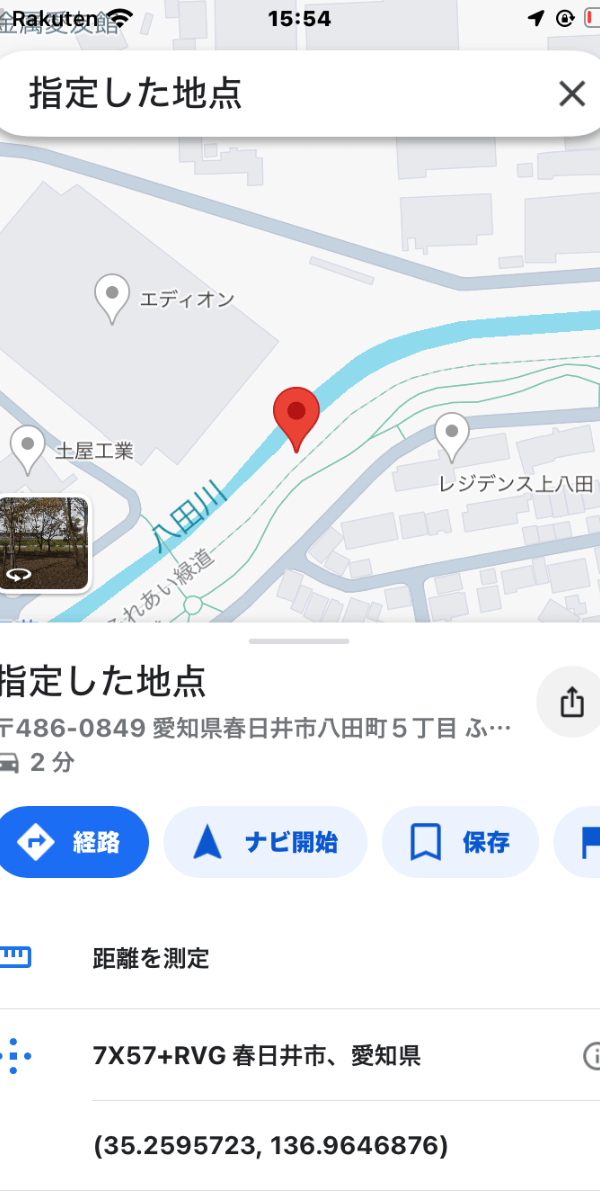This screenshot has height=1200, width=600.
Task: Select the 土屋工業 place marker
Action: 27,450
